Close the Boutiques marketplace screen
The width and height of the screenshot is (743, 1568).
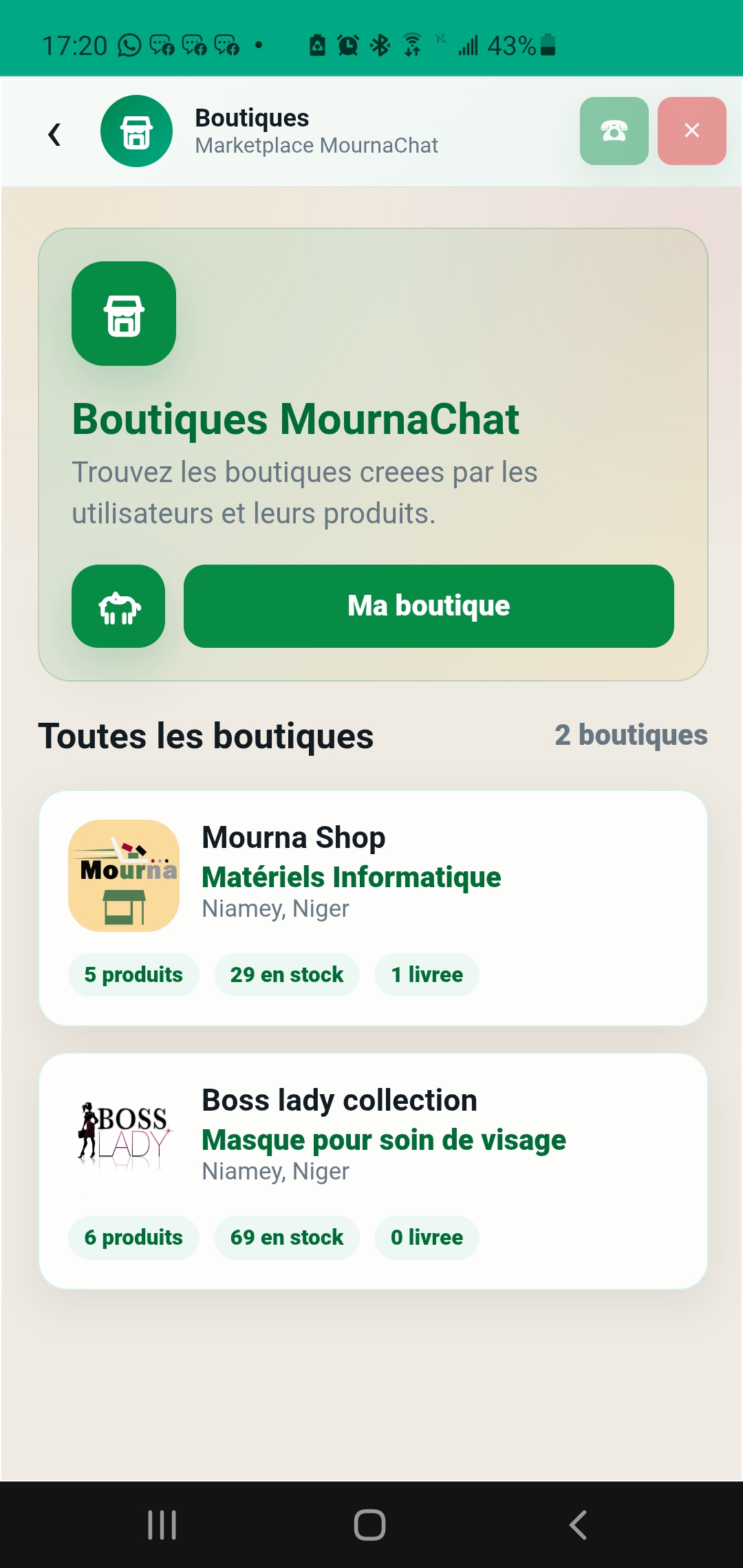point(691,131)
